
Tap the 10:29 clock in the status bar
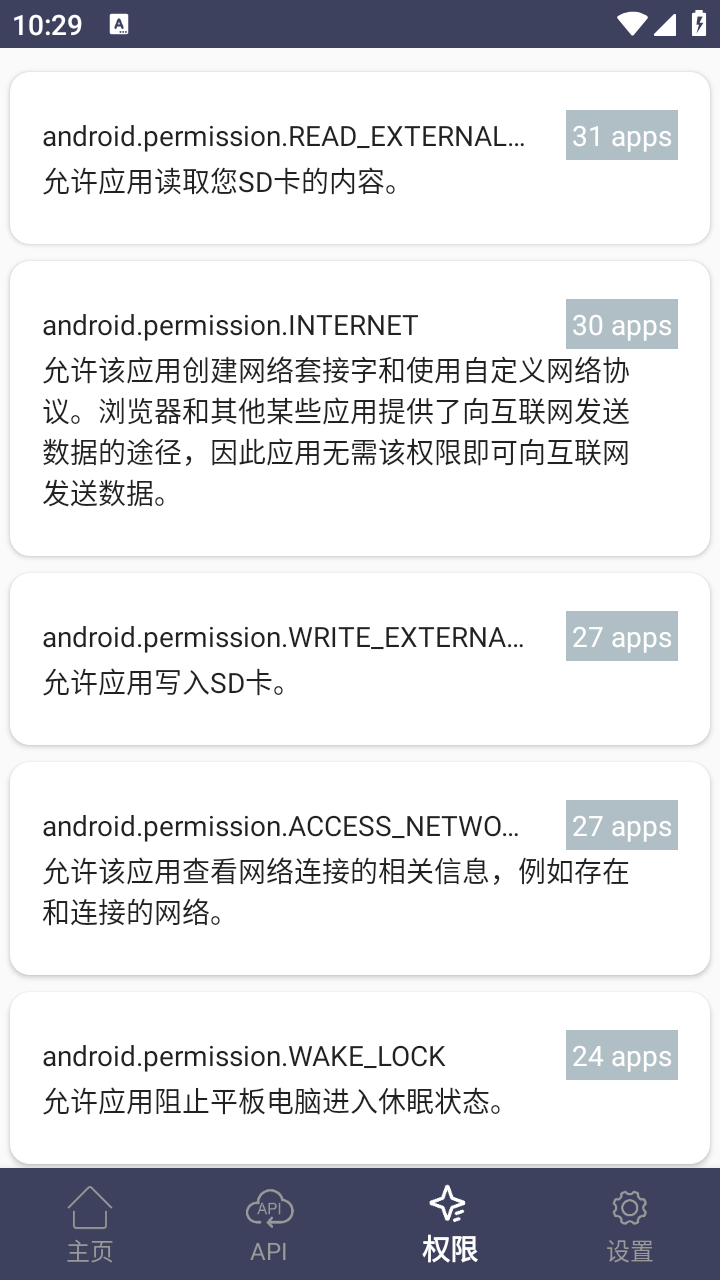(49, 25)
